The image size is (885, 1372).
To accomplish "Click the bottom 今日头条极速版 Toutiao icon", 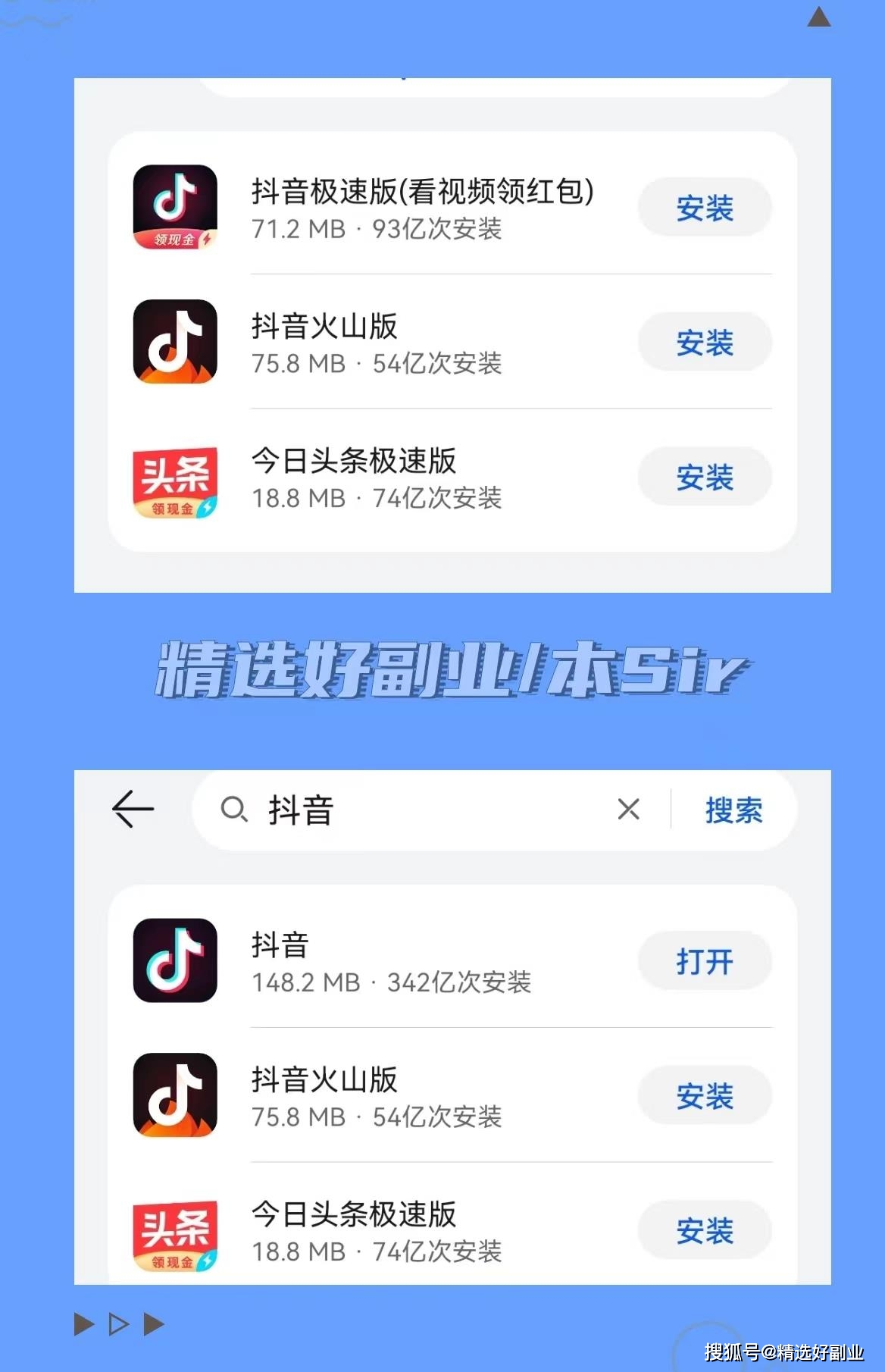I will (x=174, y=1232).
